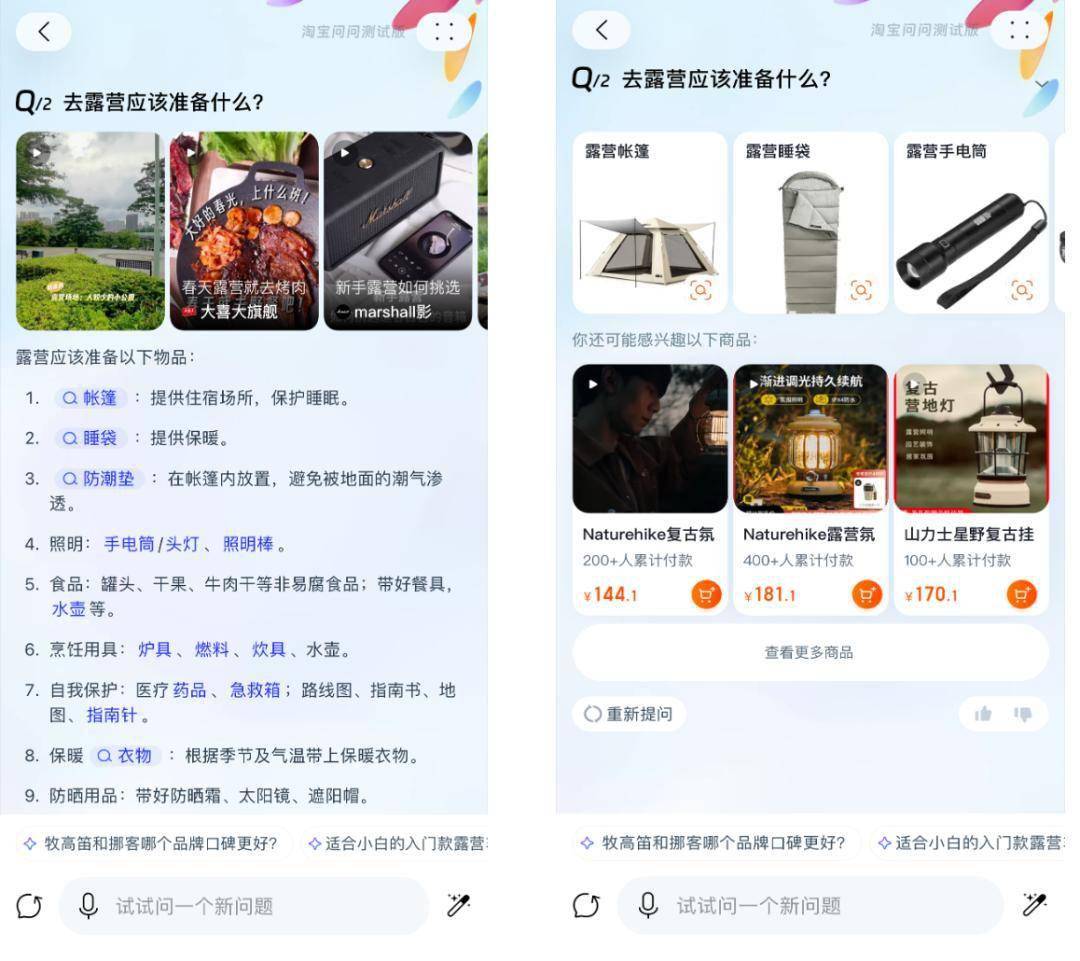
Task: Add the ¥144.1 Naturehike lamp to cart
Action: point(706,595)
